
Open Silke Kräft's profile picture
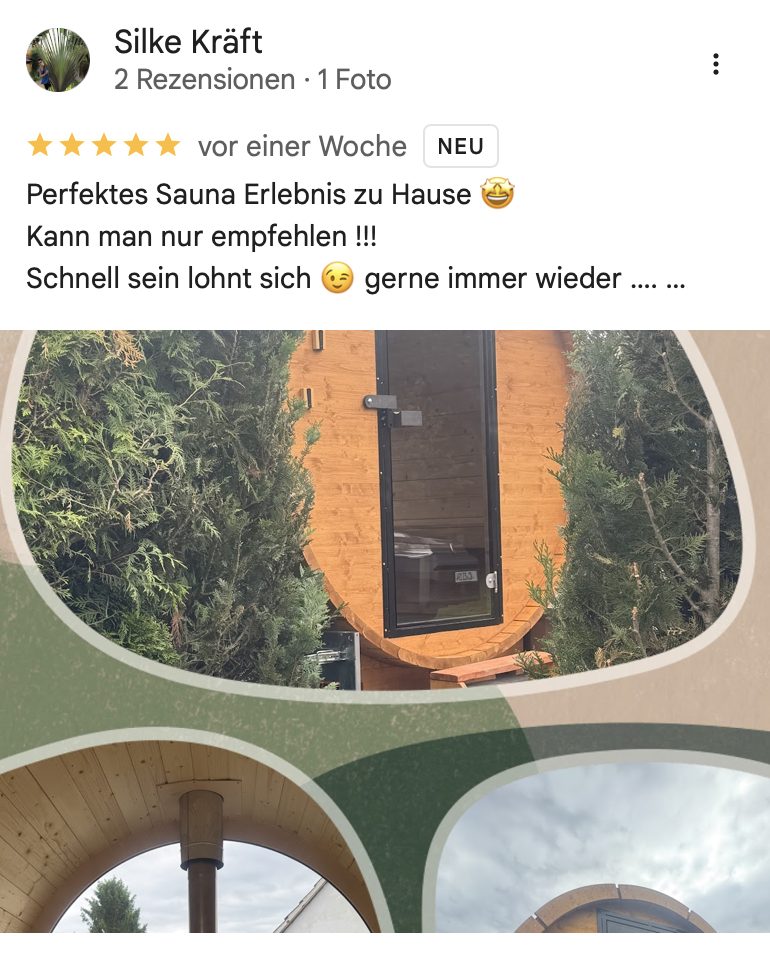point(57,60)
